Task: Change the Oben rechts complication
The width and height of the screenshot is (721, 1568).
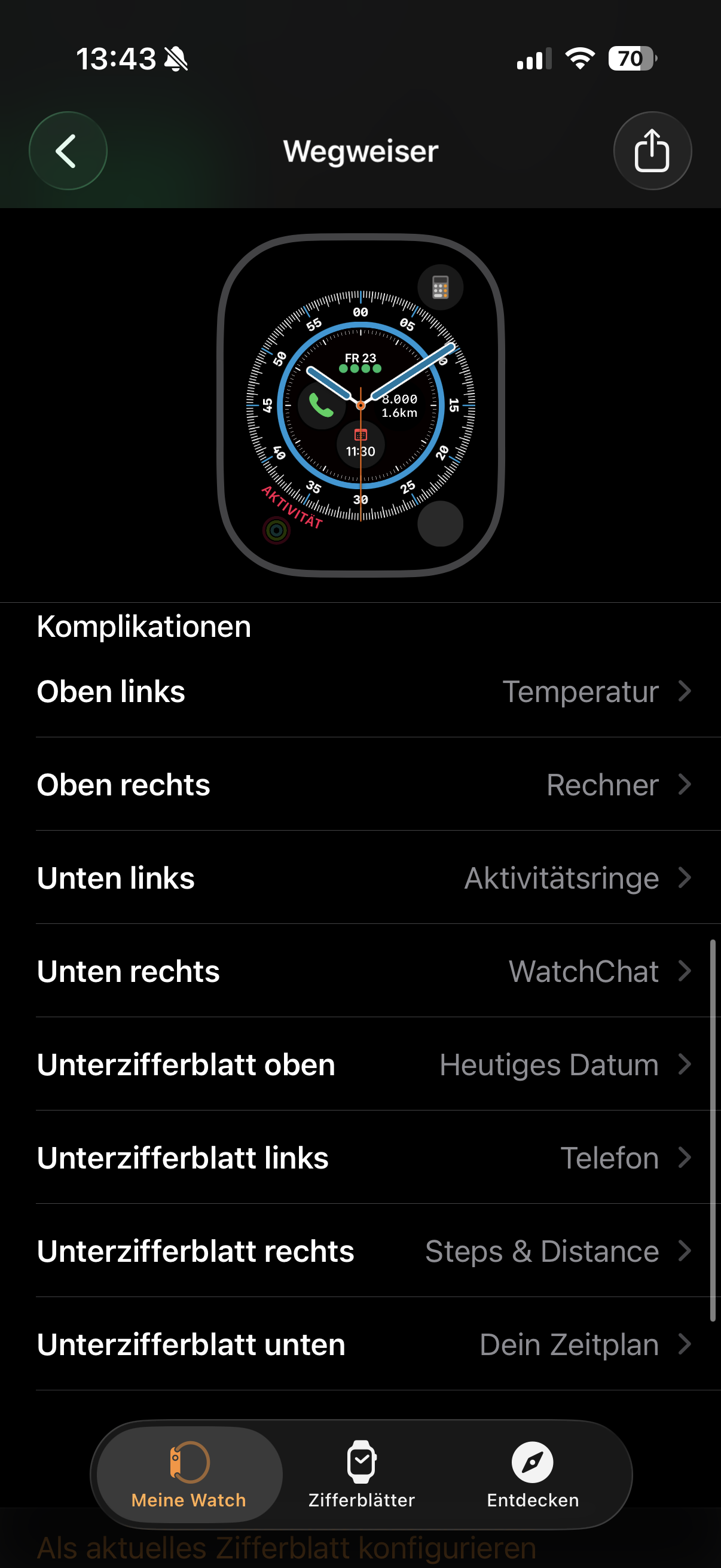Action: 364,785
